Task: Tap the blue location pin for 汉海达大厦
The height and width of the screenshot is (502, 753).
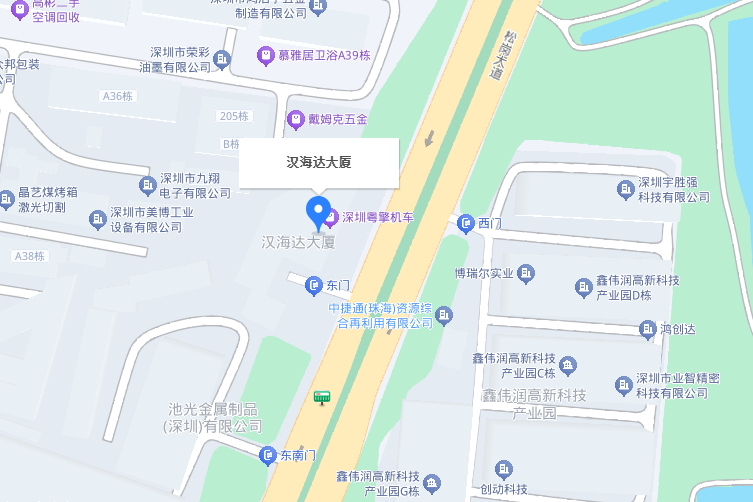Action: coord(318,210)
